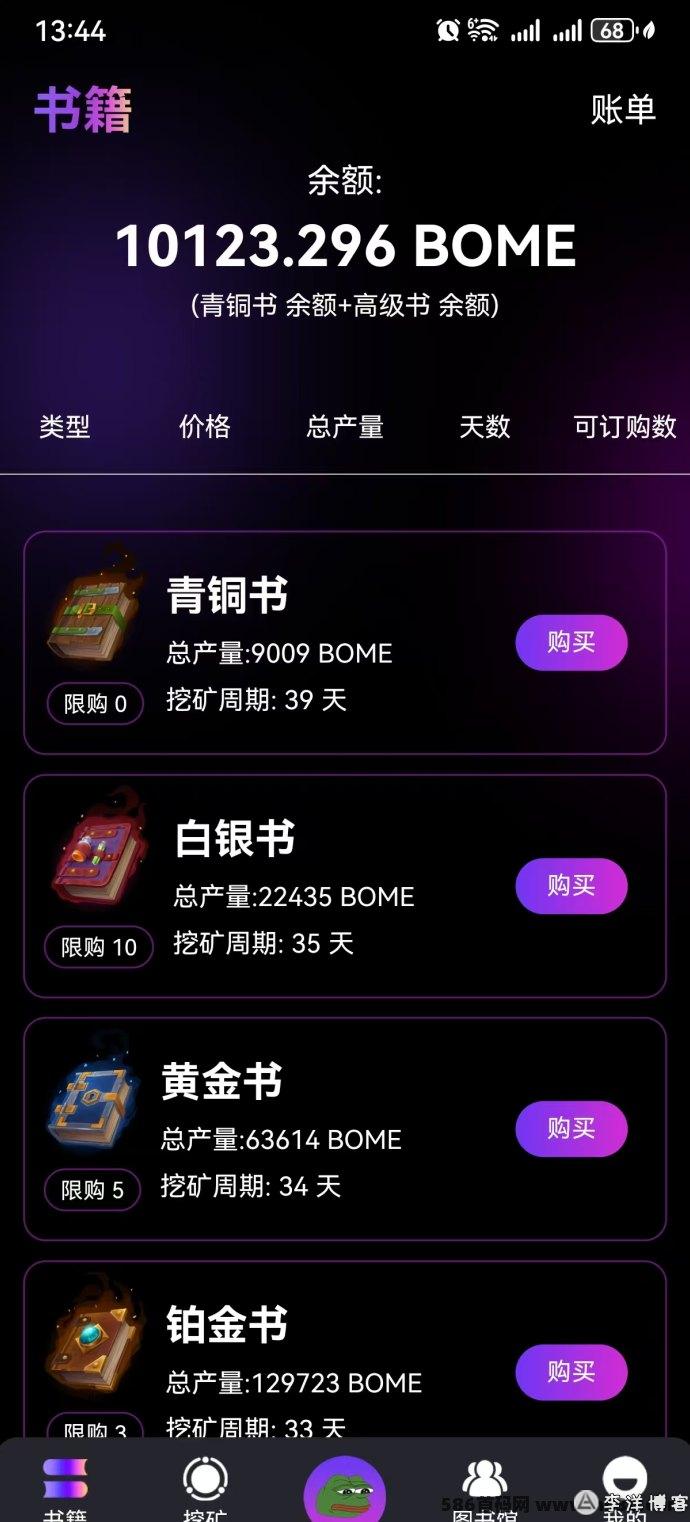The height and width of the screenshot is (1522, 690).
Task: Go to the 我的 profile tab
Action: 625,1488
